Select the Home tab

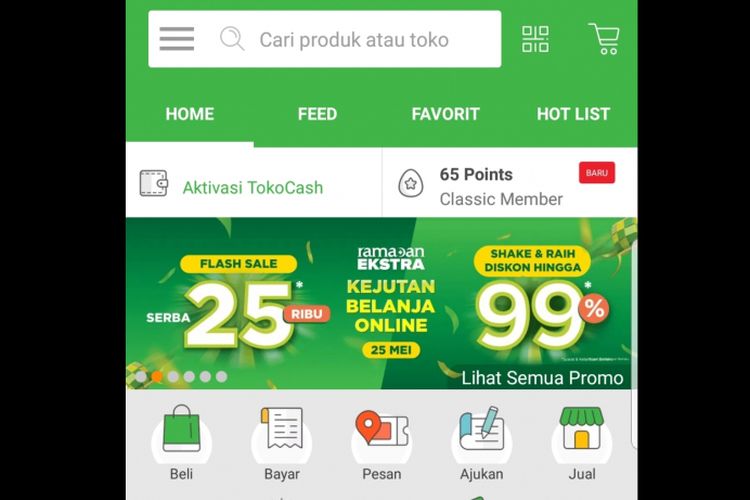(x=190, y=114)
